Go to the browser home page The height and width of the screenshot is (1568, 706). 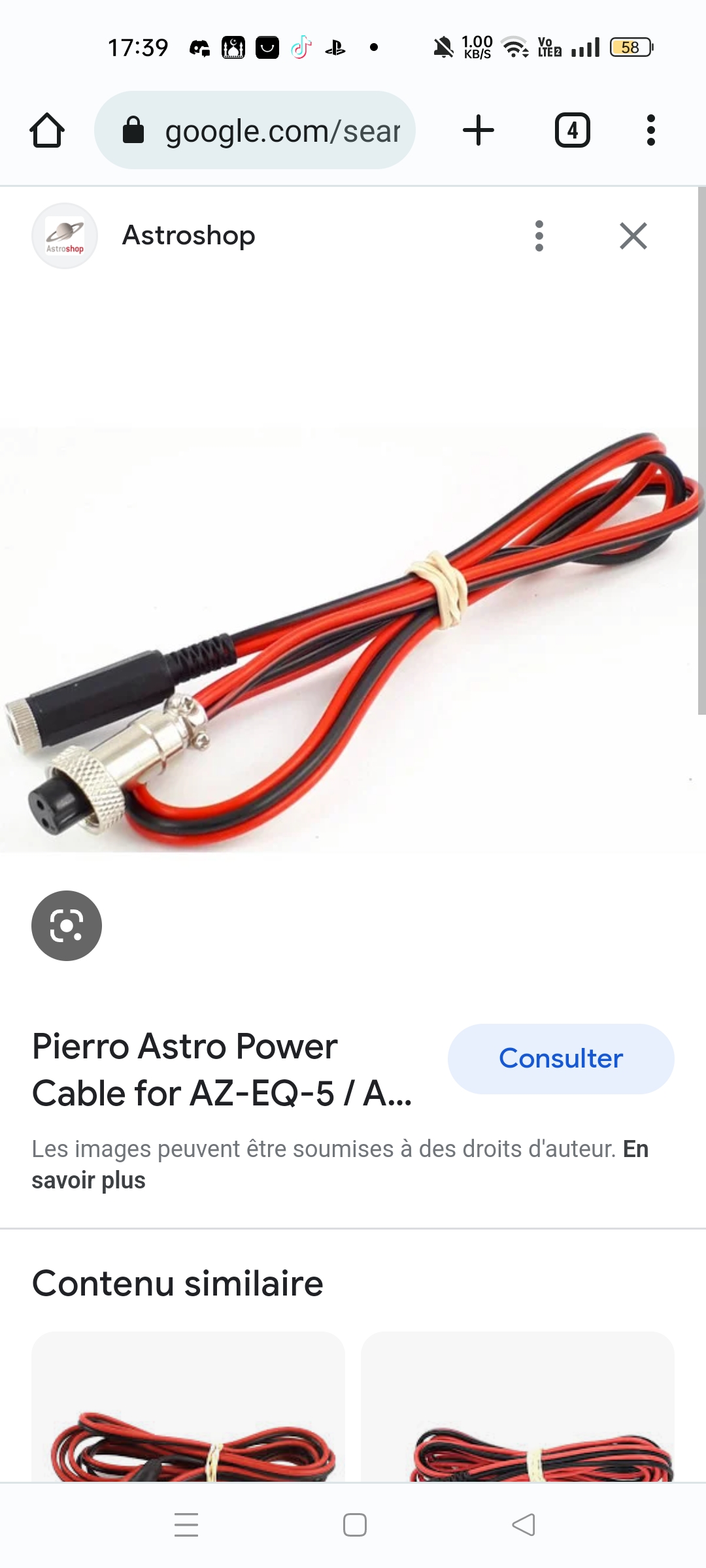pyautogui.click(x=47, y=130)
